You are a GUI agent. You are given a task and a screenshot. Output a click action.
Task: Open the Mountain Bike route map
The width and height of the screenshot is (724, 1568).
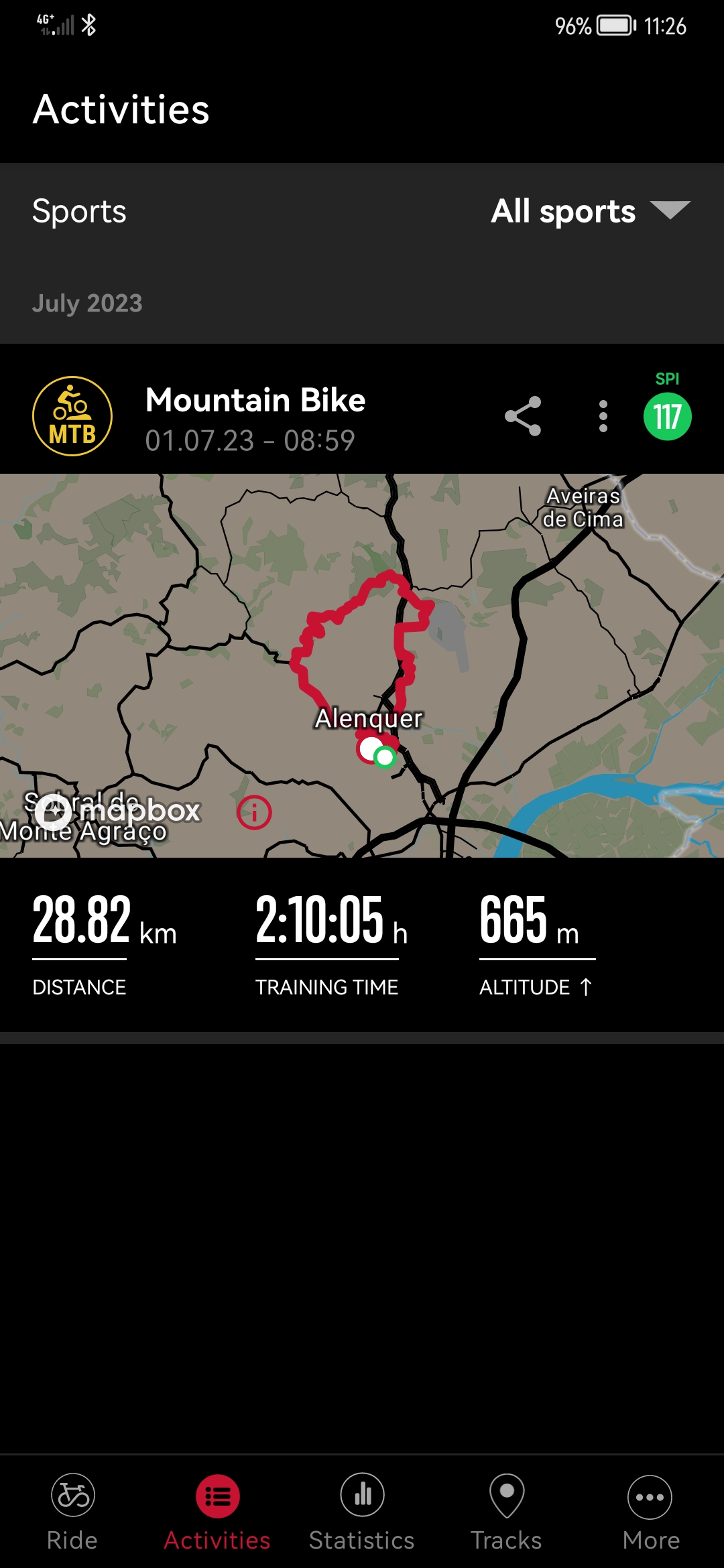coord(362,665)
